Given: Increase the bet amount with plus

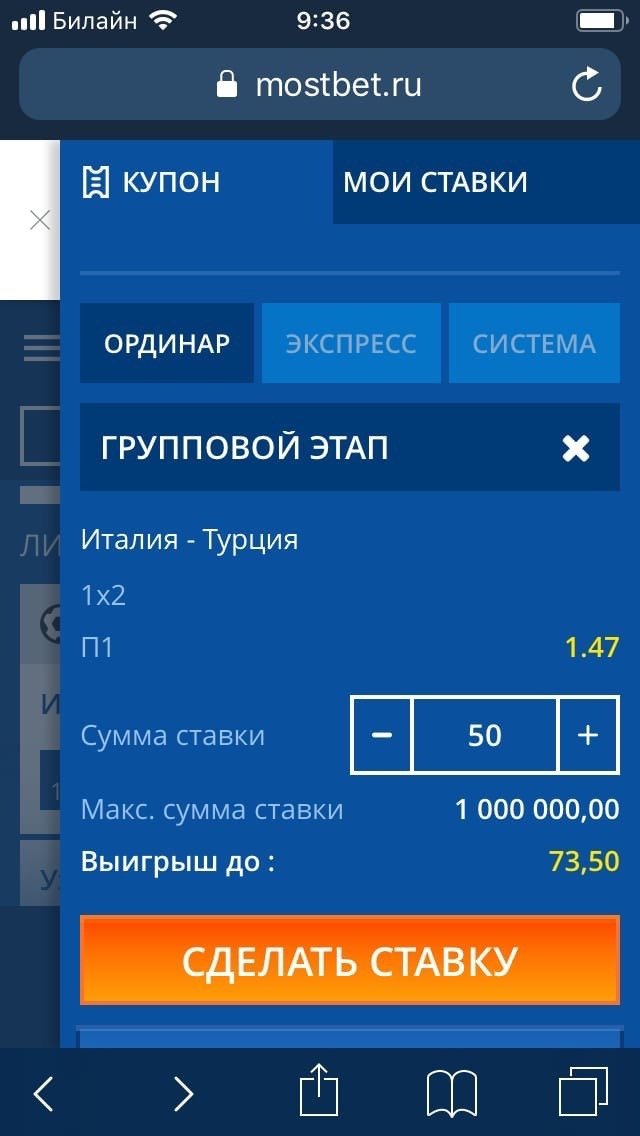Looking at the screenshot, I should [588, 736].
